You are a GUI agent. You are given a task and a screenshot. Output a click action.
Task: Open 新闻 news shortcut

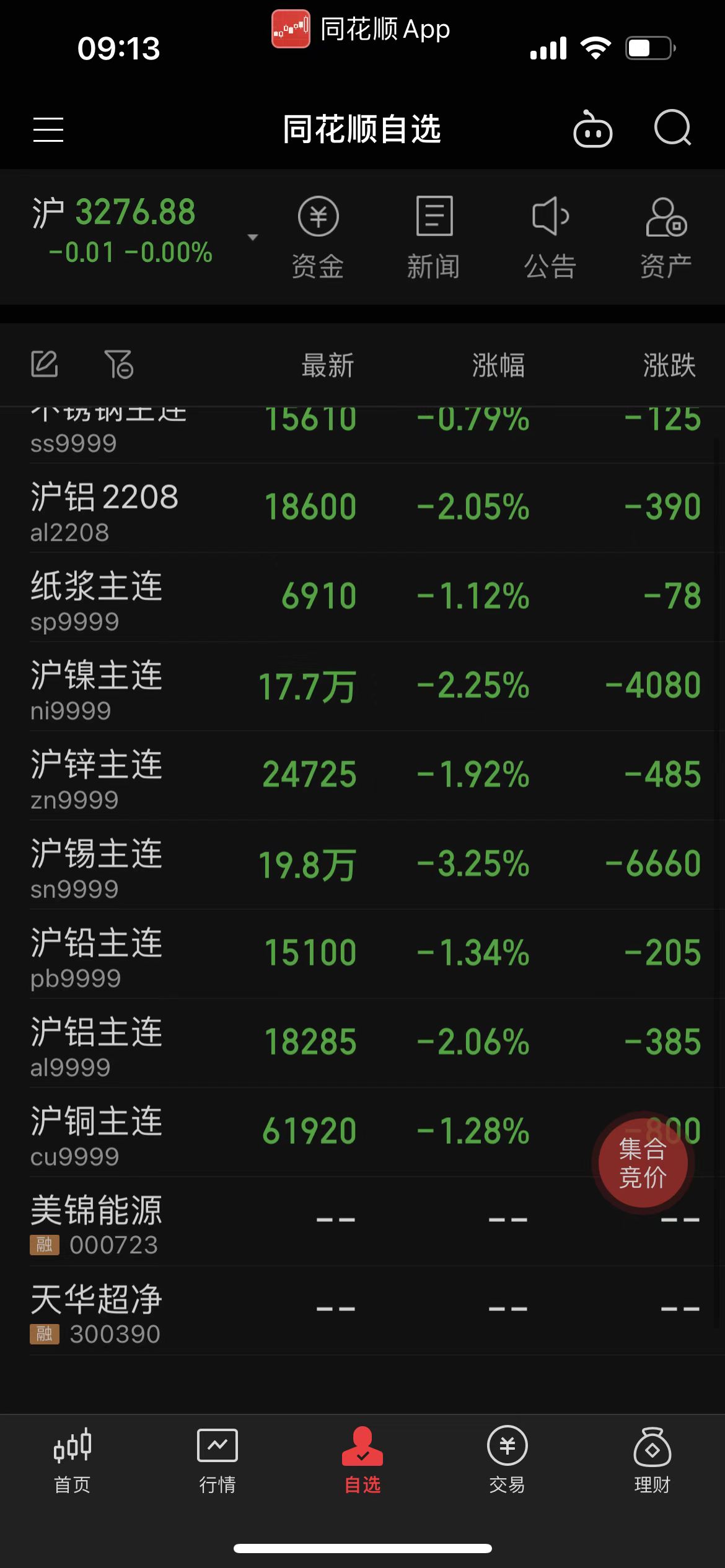pyautogui.click(x=434, y=238)
